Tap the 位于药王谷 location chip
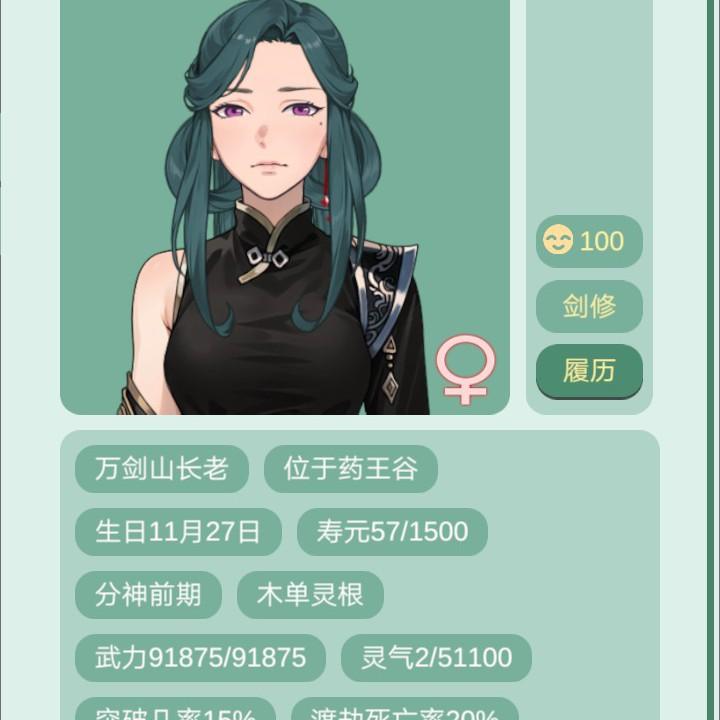 [x=351, y=469]
